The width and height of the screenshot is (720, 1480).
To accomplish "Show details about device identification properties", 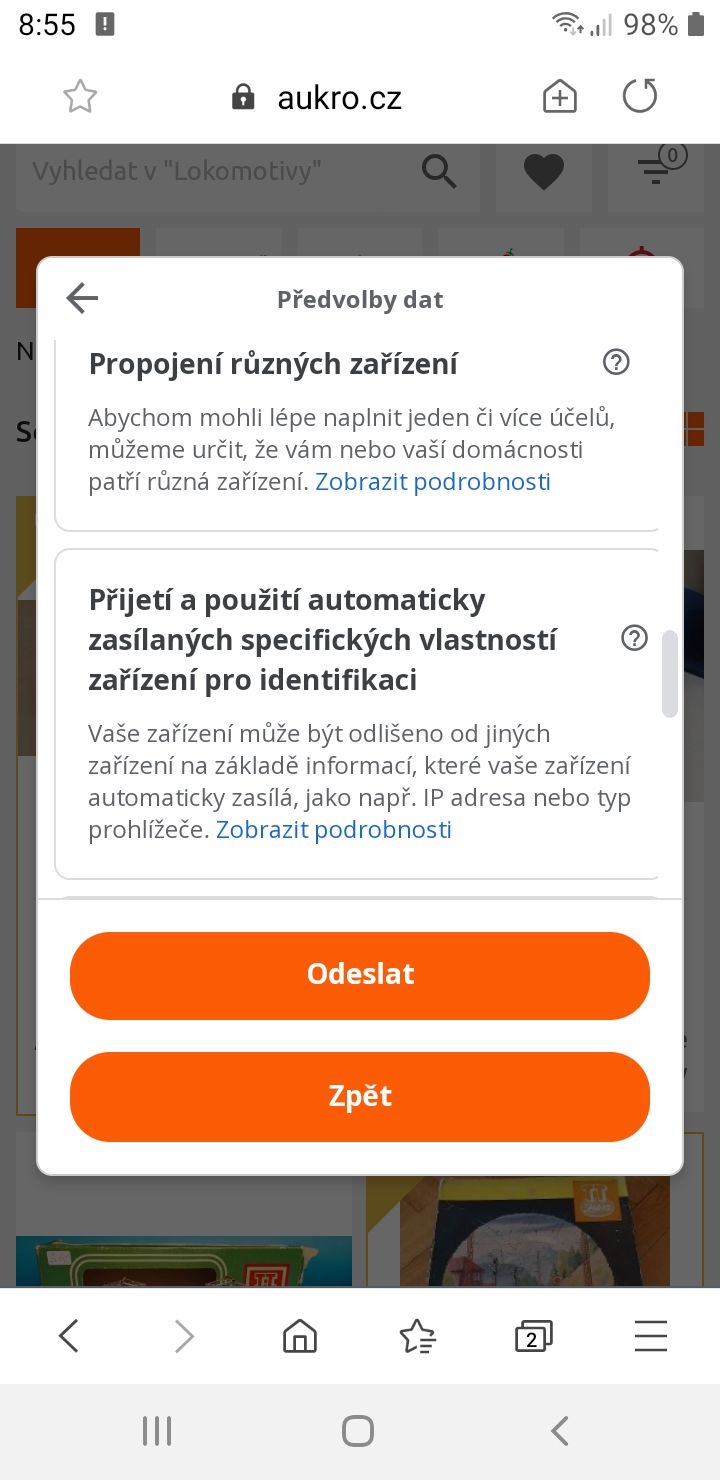I will [334, 830].
